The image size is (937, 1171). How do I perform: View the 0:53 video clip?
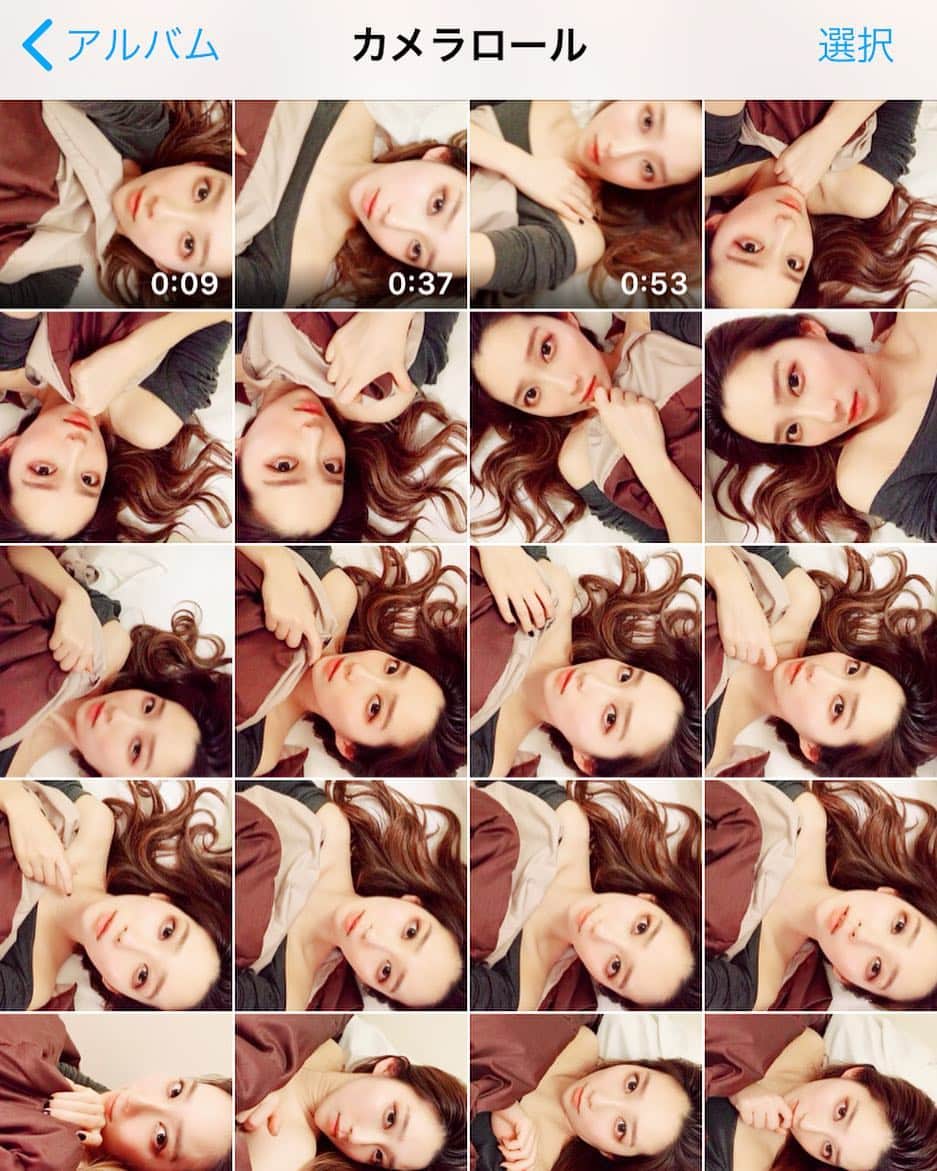[x=585, y=203]
